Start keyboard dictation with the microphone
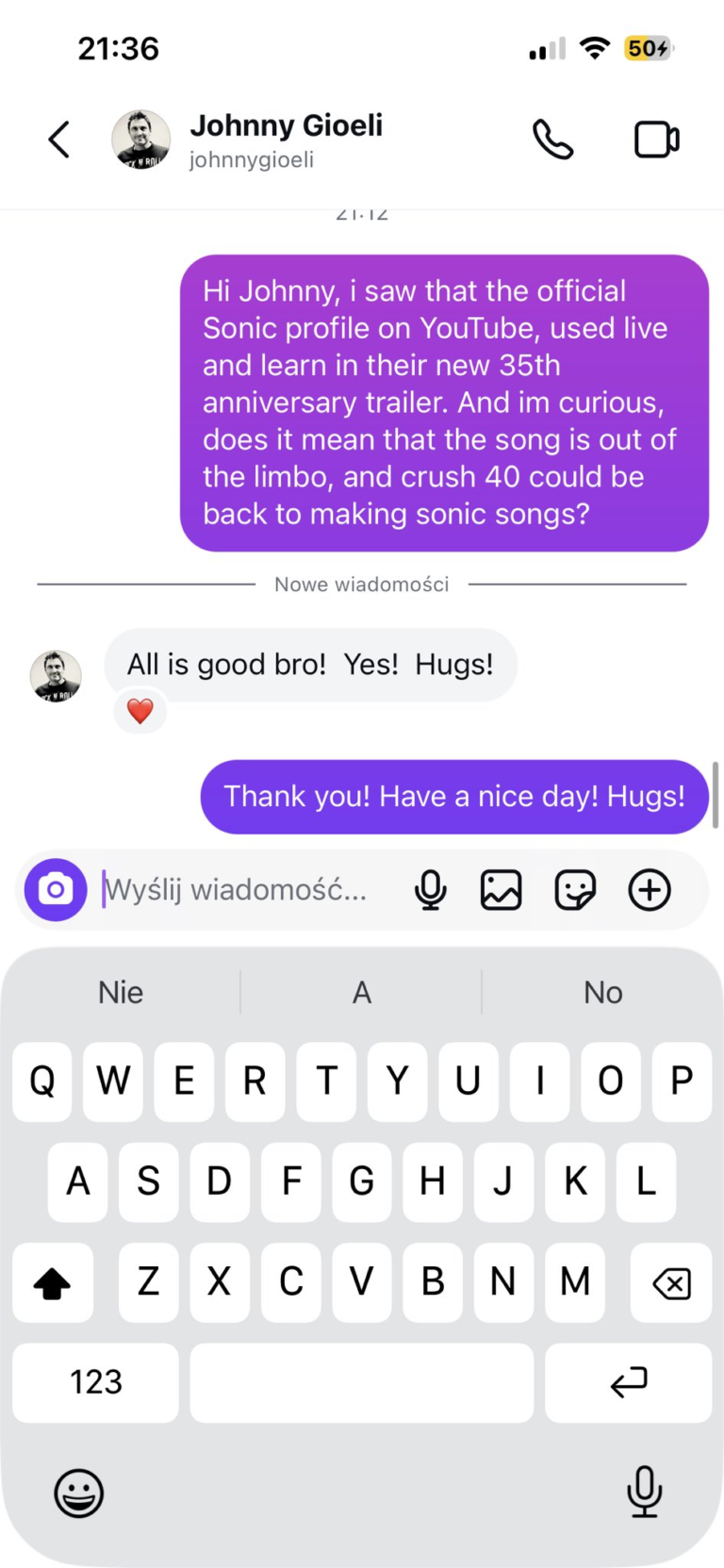This screenshot has width=724, height=1568. point(645,1492)
